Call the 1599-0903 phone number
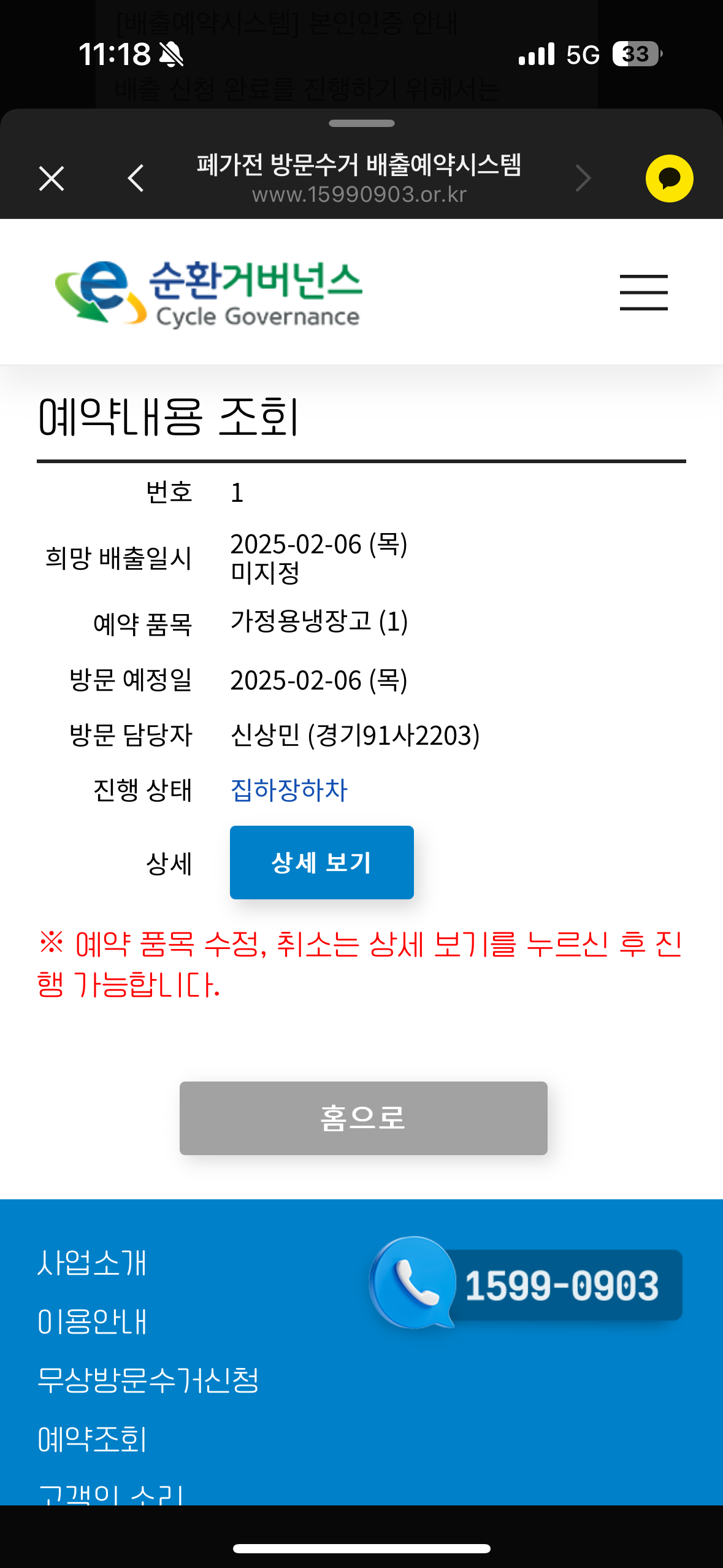Screen dimensions: 723x1568 pyautogui.click(x=526, y=1283)
